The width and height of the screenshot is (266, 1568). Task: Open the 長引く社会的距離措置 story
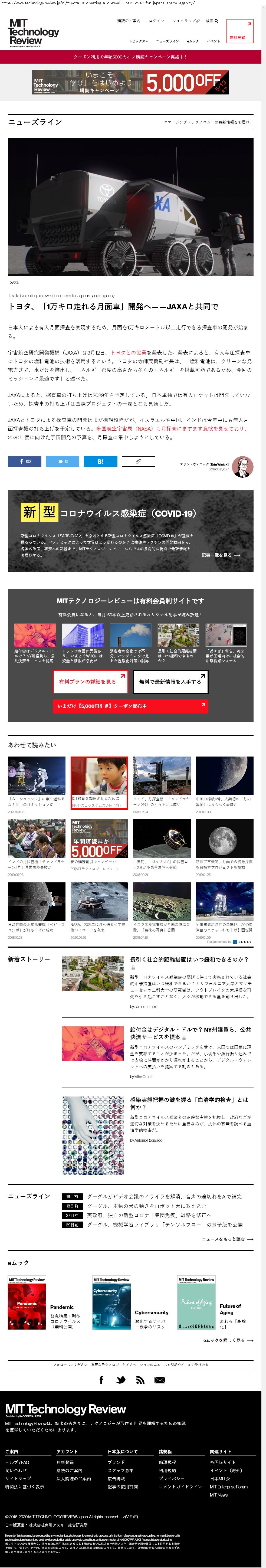(189, 959)
